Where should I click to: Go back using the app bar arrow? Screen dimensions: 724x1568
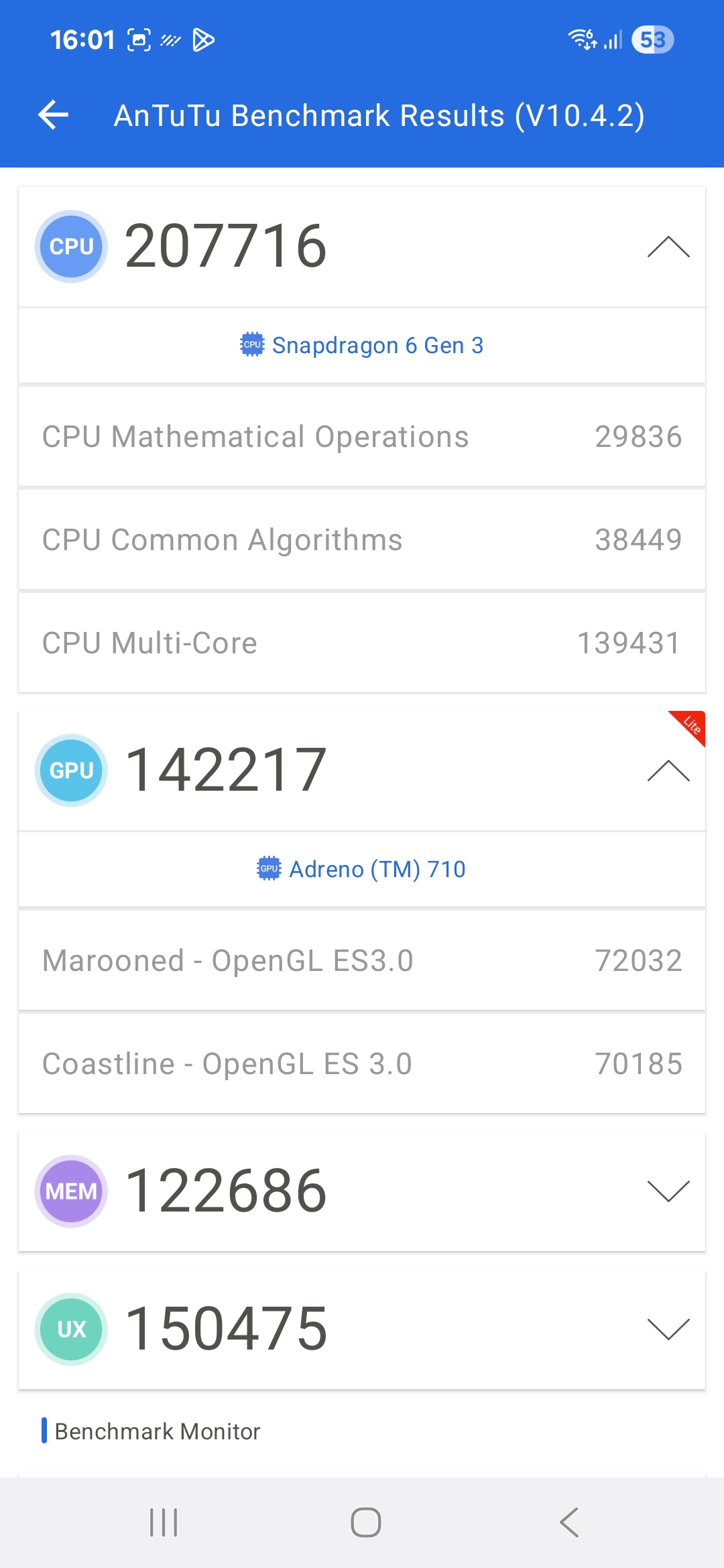[54, 115]
